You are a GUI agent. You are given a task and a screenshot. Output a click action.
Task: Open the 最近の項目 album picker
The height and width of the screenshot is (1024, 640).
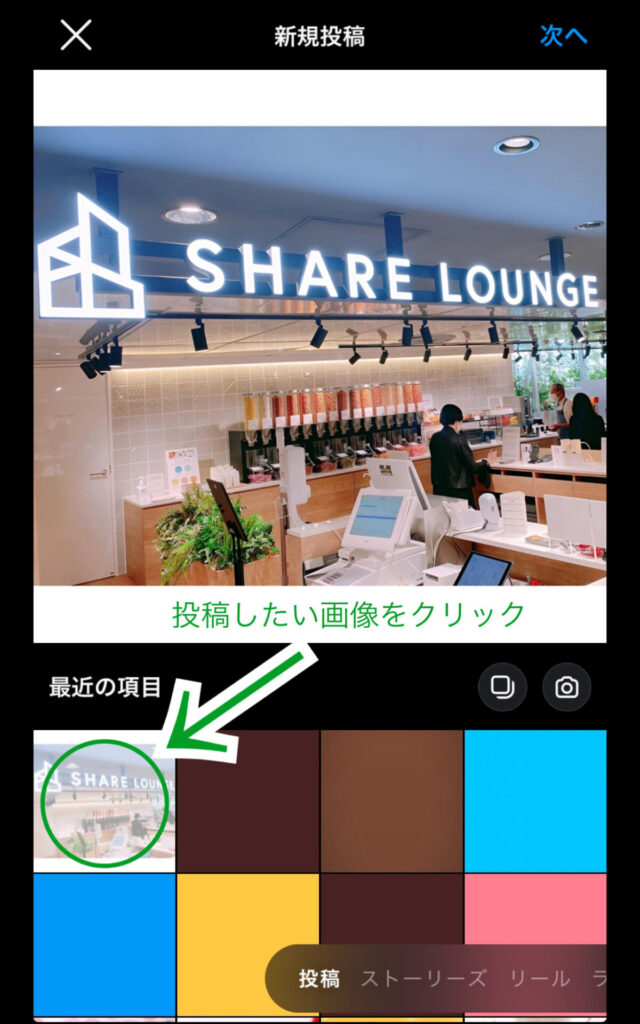(x=105, y=687)
